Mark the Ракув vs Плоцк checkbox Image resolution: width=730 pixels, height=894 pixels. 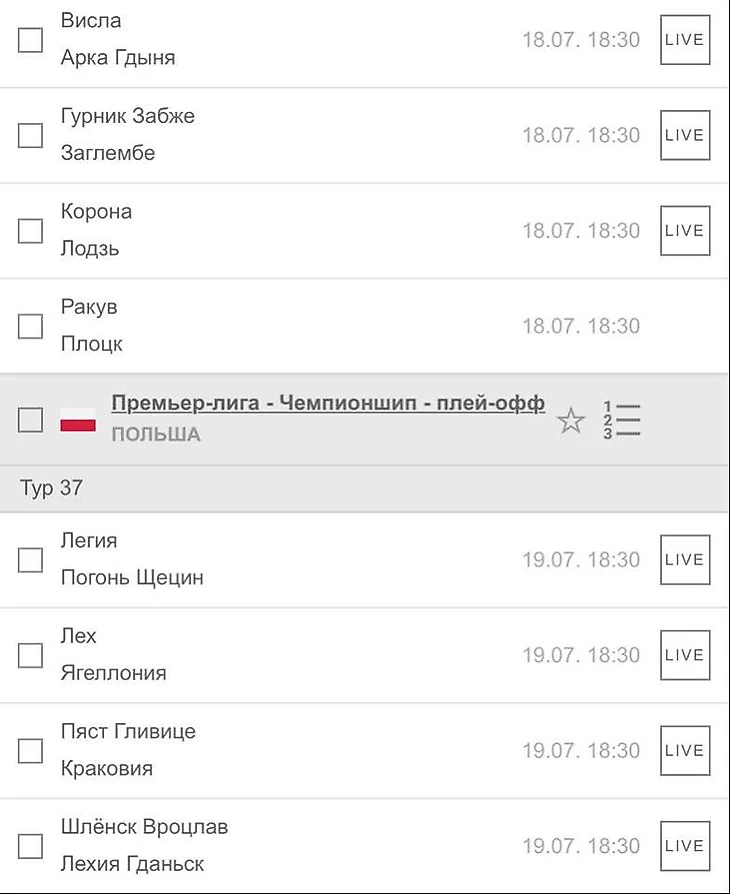tap(31, 326)
